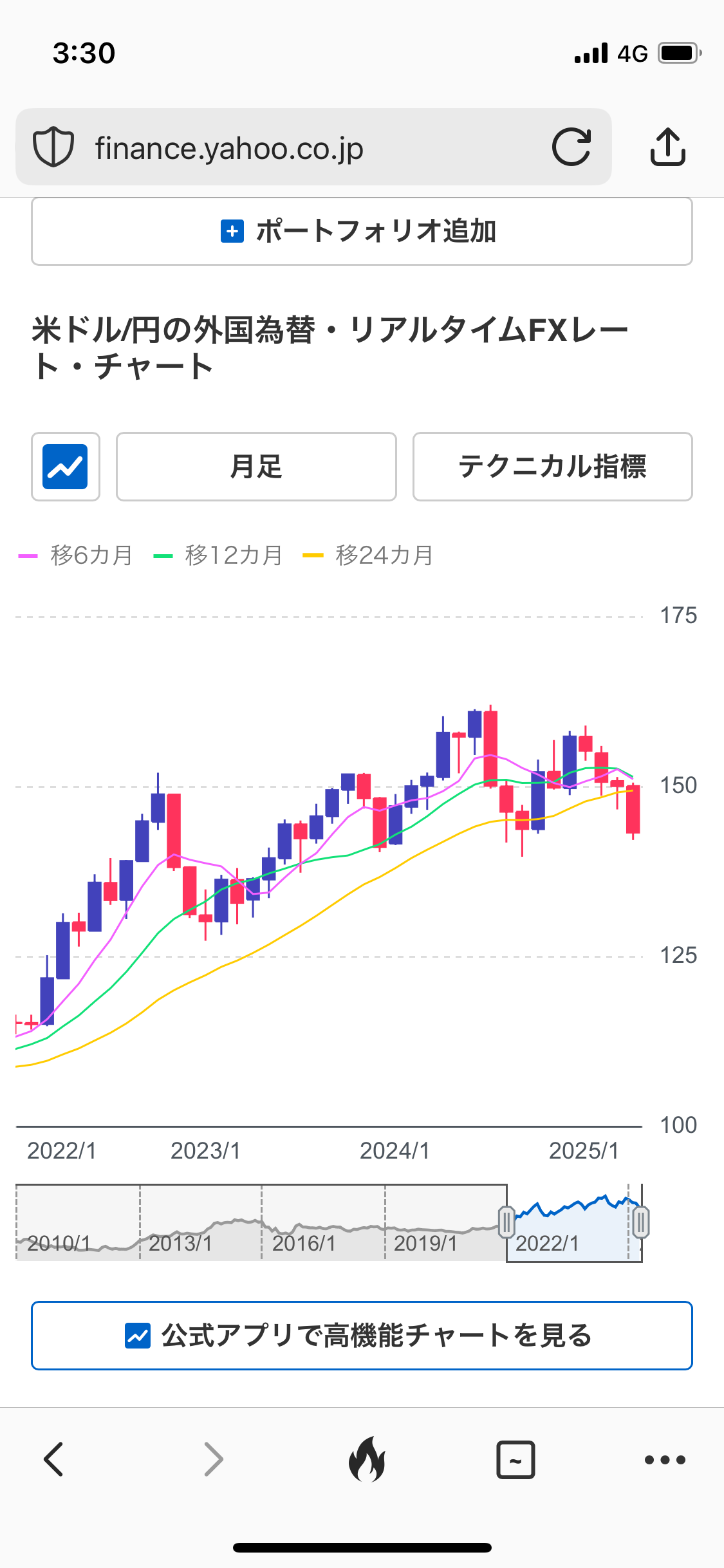Open the browser's three-dot menu
The height and width of the screenshot is (1568, 724).
tap(665, 1459)
